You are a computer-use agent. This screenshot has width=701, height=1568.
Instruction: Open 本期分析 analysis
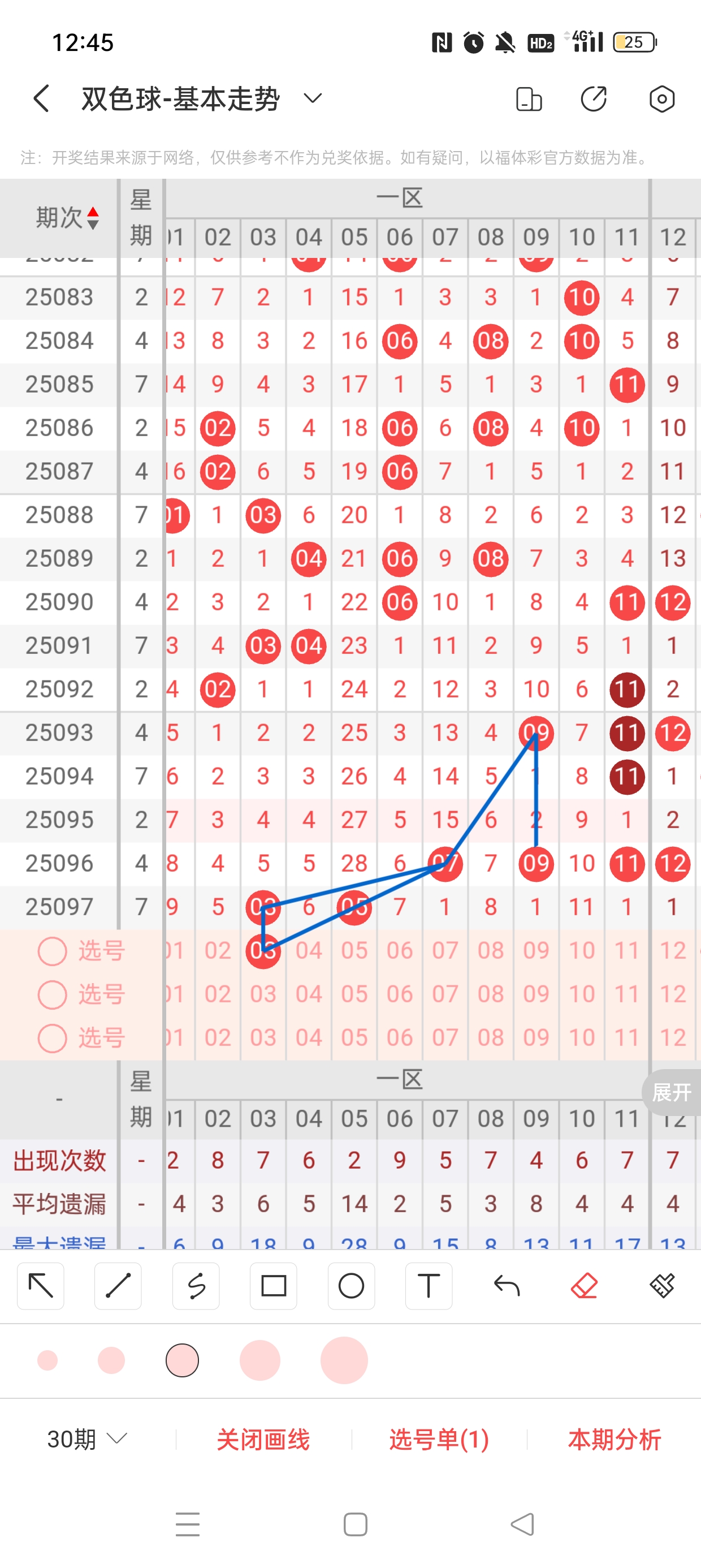(x=614, y=1439)
